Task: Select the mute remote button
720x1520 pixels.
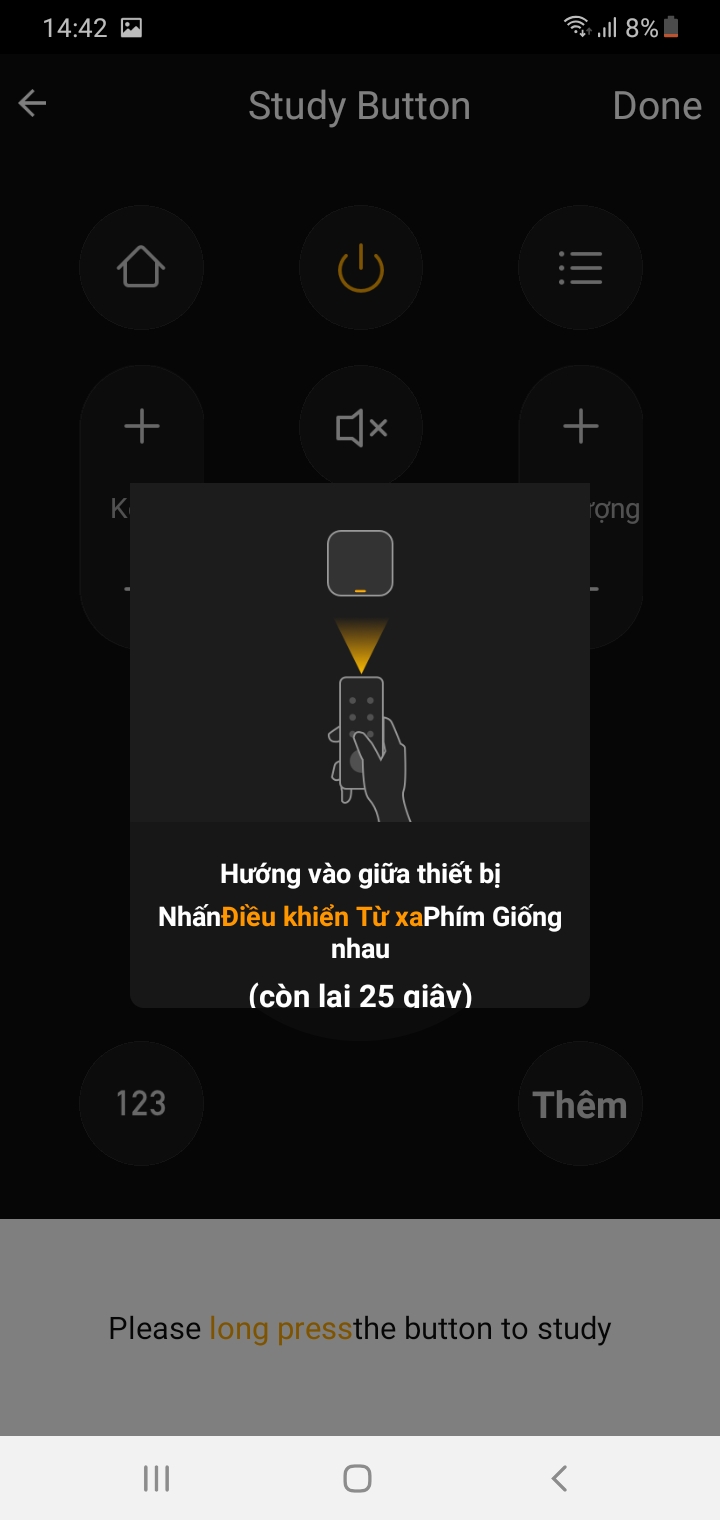Action: pos(360,428)
